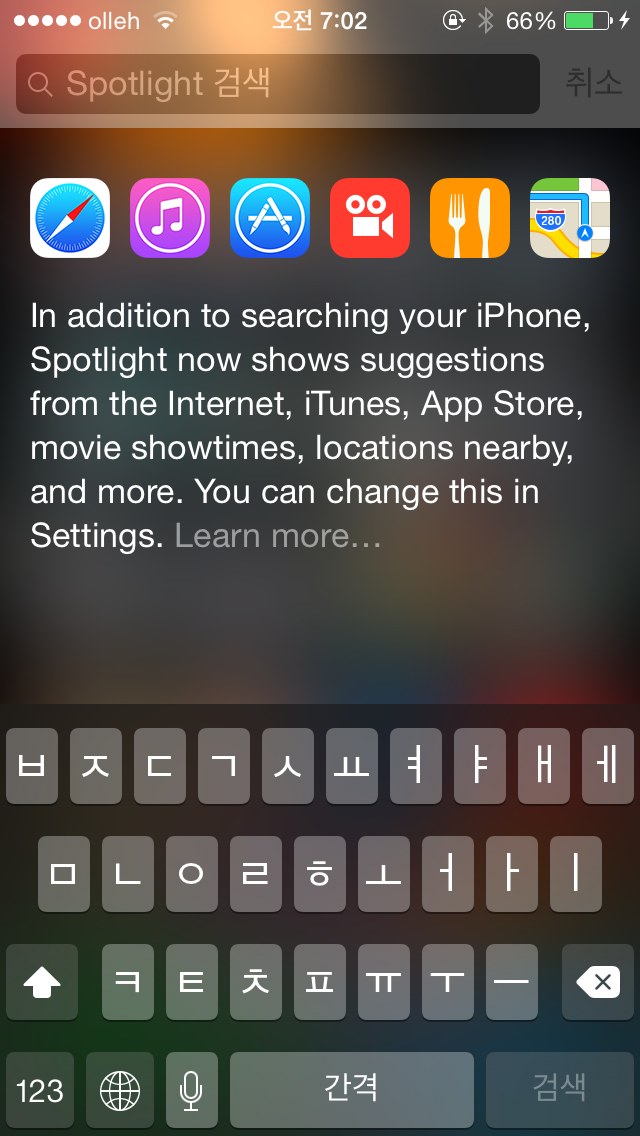Focus the Spotlight 검색 search field
Screen dimensions: 640x1136
point(278,84)
